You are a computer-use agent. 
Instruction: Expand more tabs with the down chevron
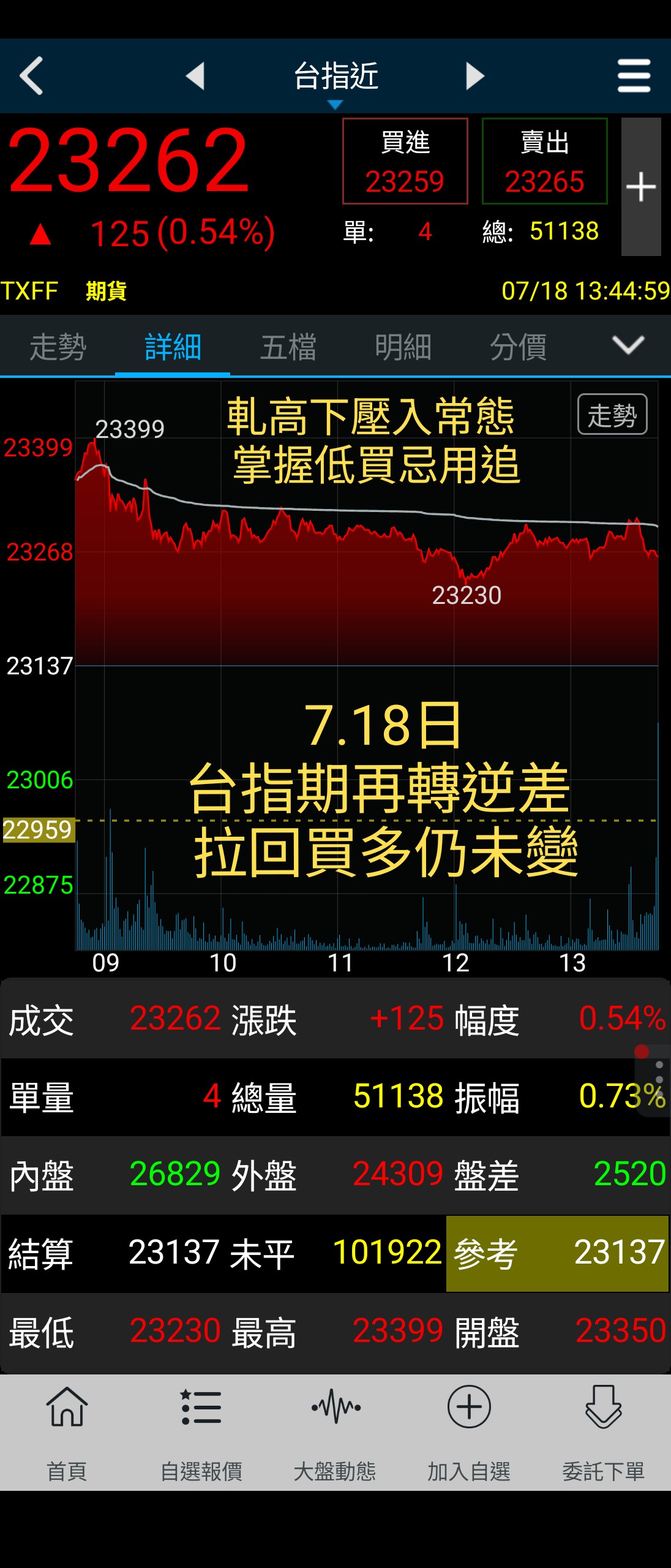628,345
